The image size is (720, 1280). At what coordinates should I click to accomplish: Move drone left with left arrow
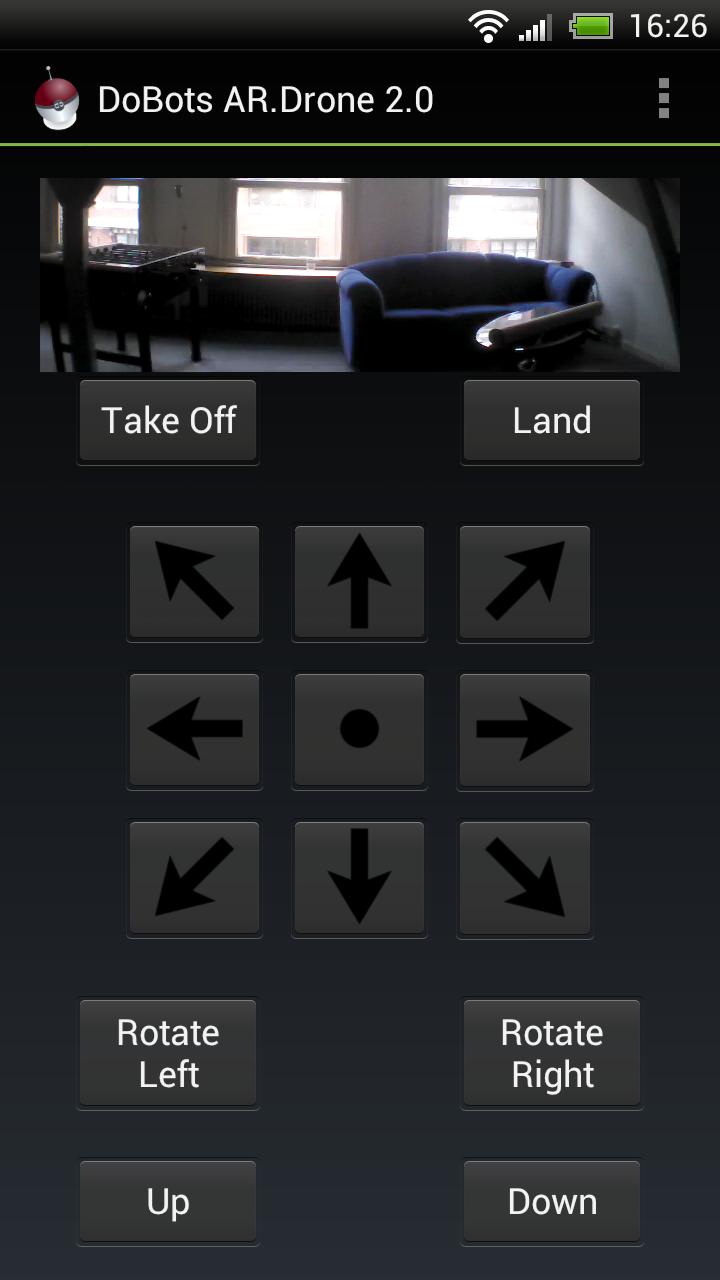pyautogui.click(x=194, y=729)
